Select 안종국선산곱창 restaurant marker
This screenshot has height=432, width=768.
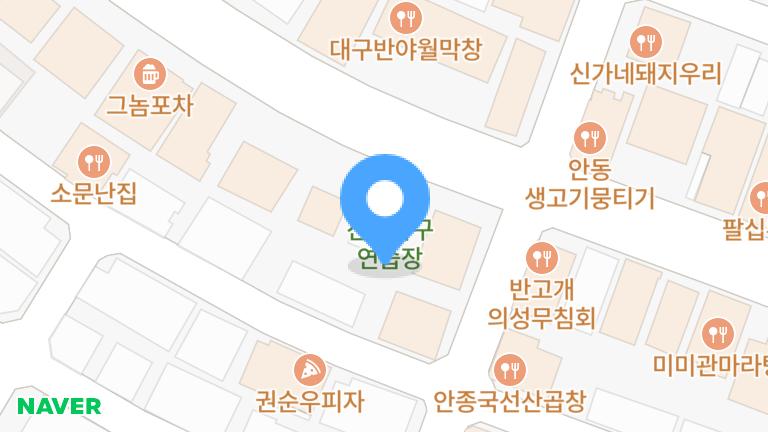tap(511, 369)
